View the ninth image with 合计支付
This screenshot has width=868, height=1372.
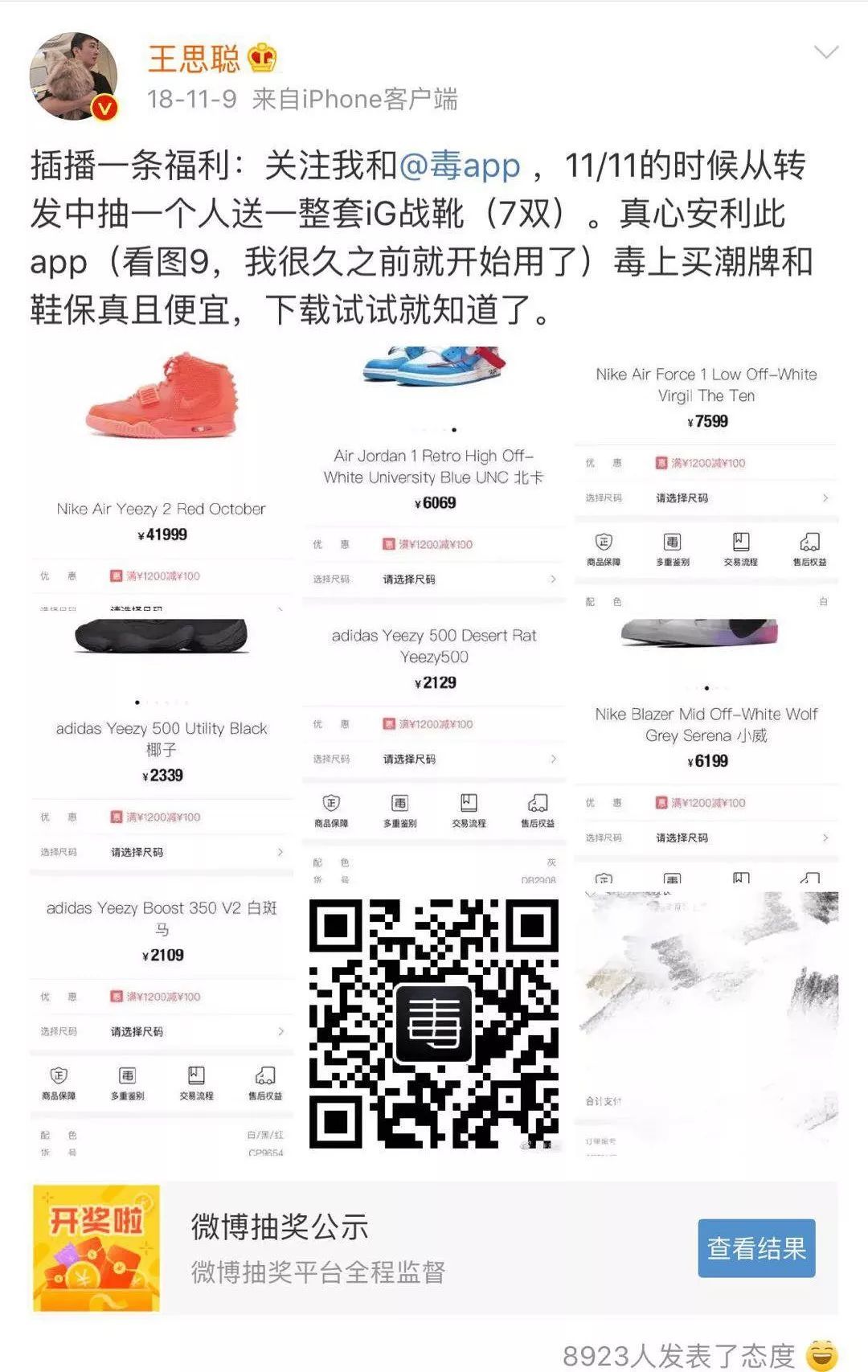(x=706, y=1022)
